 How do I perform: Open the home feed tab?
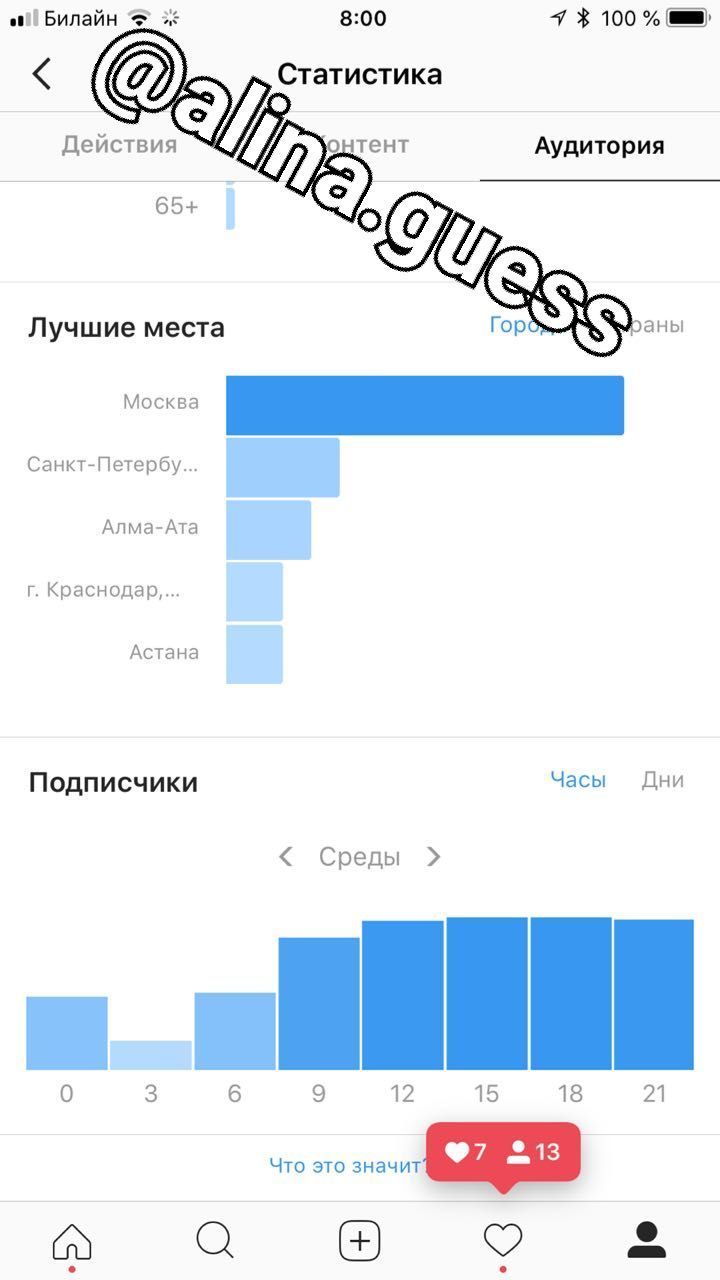click(x=72, y=1241)
